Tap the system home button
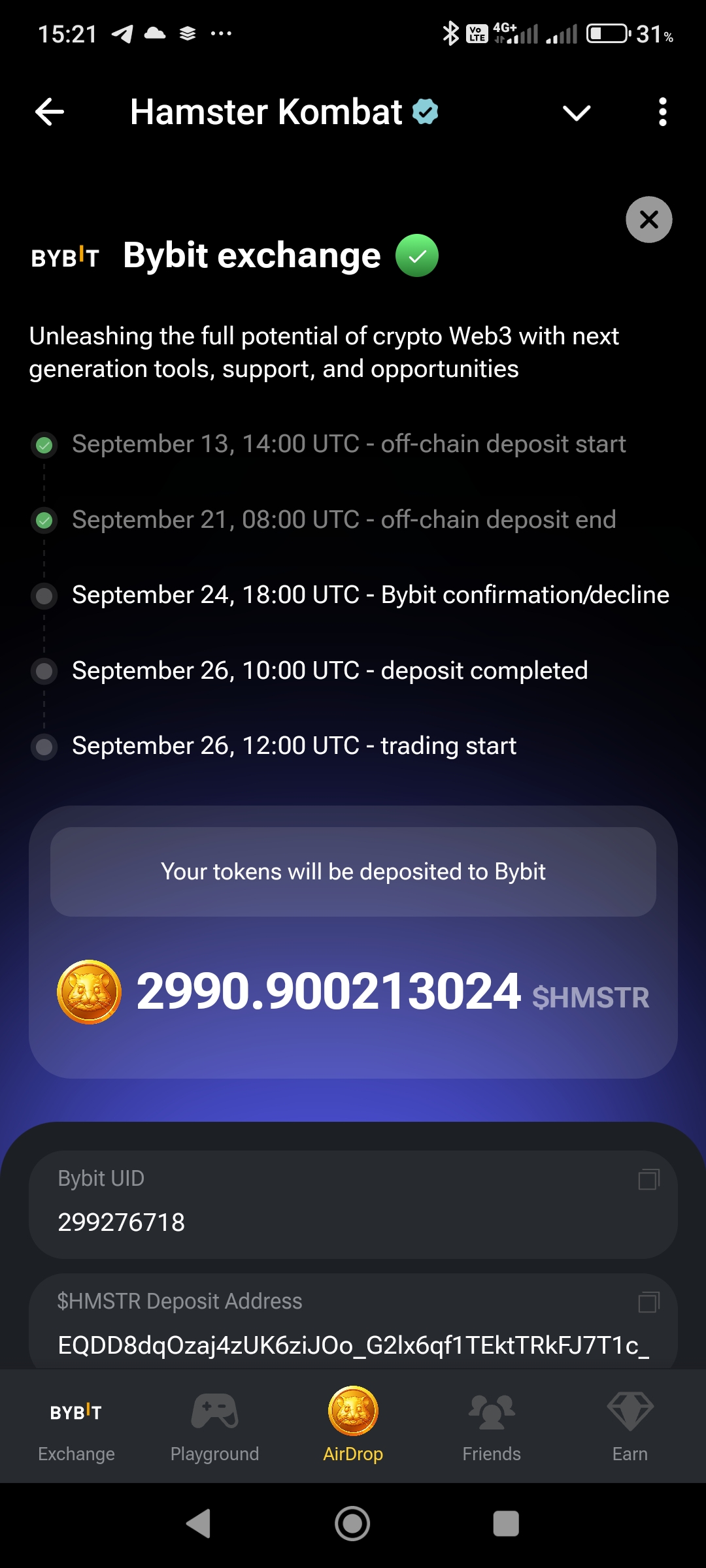706x1568 pixels. pyautogui.click(x=352, y=1524)
